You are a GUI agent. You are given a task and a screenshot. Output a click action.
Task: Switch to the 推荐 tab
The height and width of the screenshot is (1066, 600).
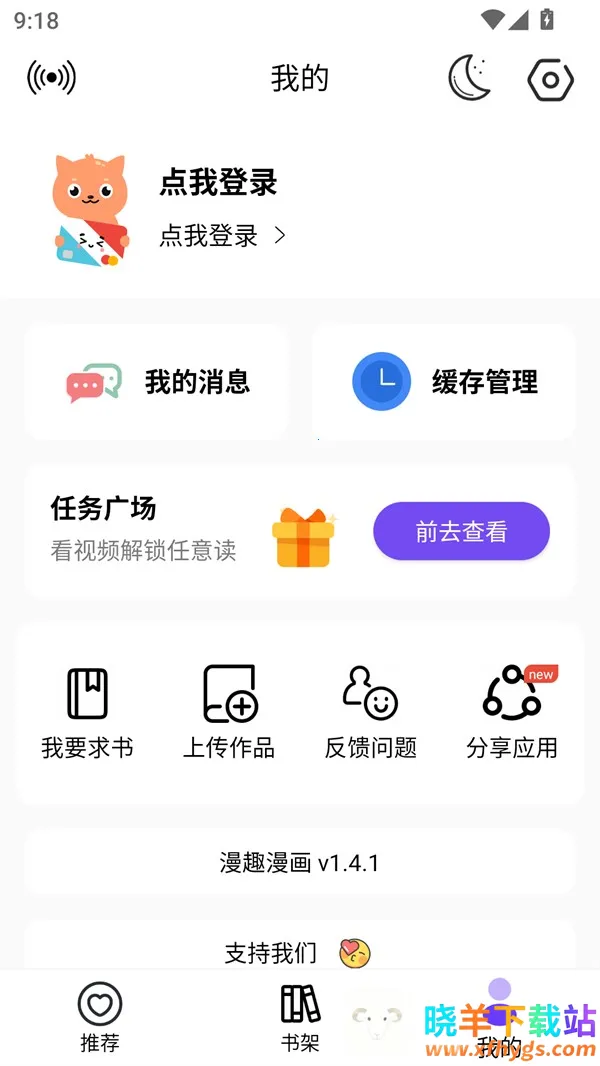[99, 1018]
